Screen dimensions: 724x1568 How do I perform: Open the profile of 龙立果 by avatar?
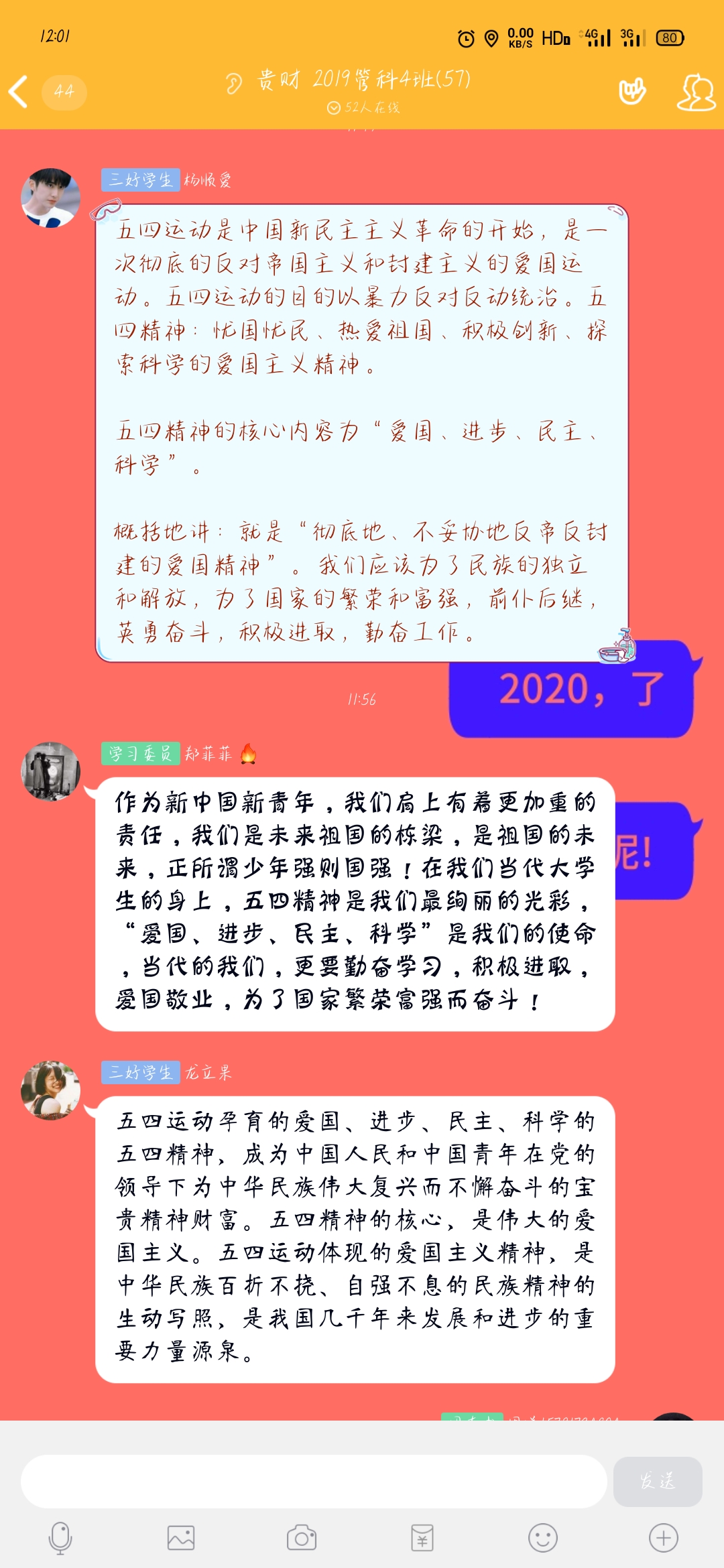[x=51, y=1090]
